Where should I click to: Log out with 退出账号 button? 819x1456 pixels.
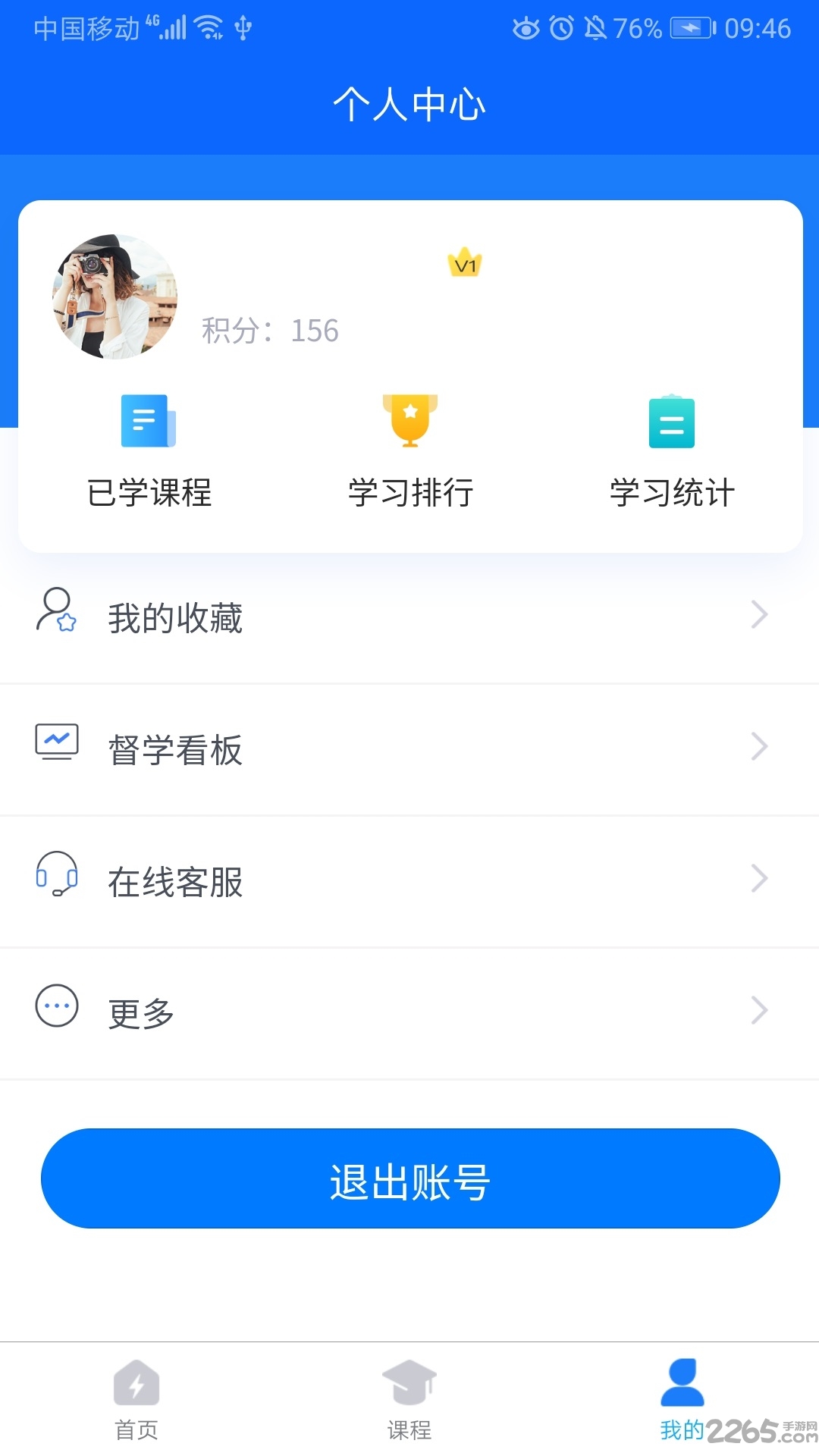point(410,1178)
